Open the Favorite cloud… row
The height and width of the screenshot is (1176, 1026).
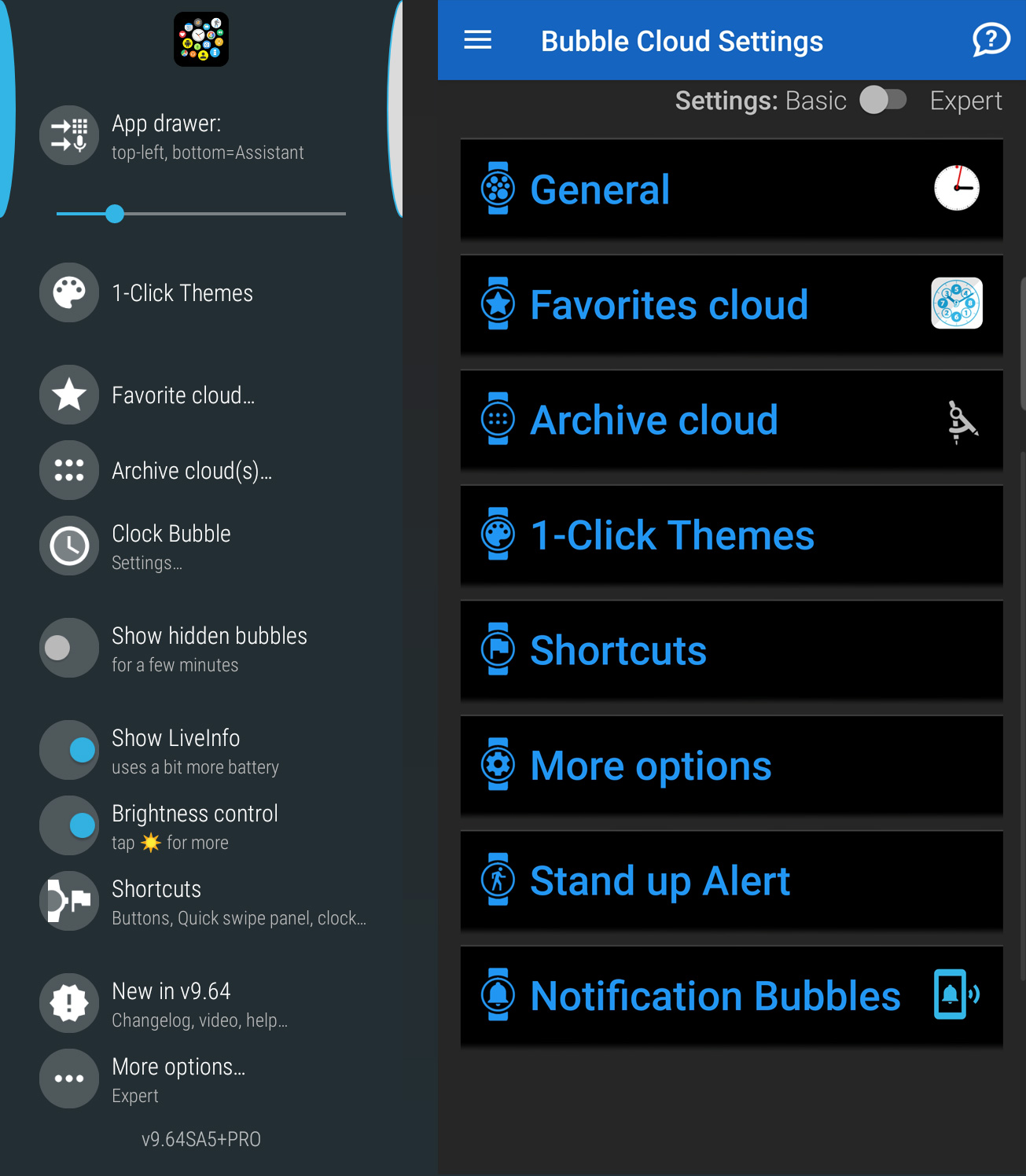[182, 395]
